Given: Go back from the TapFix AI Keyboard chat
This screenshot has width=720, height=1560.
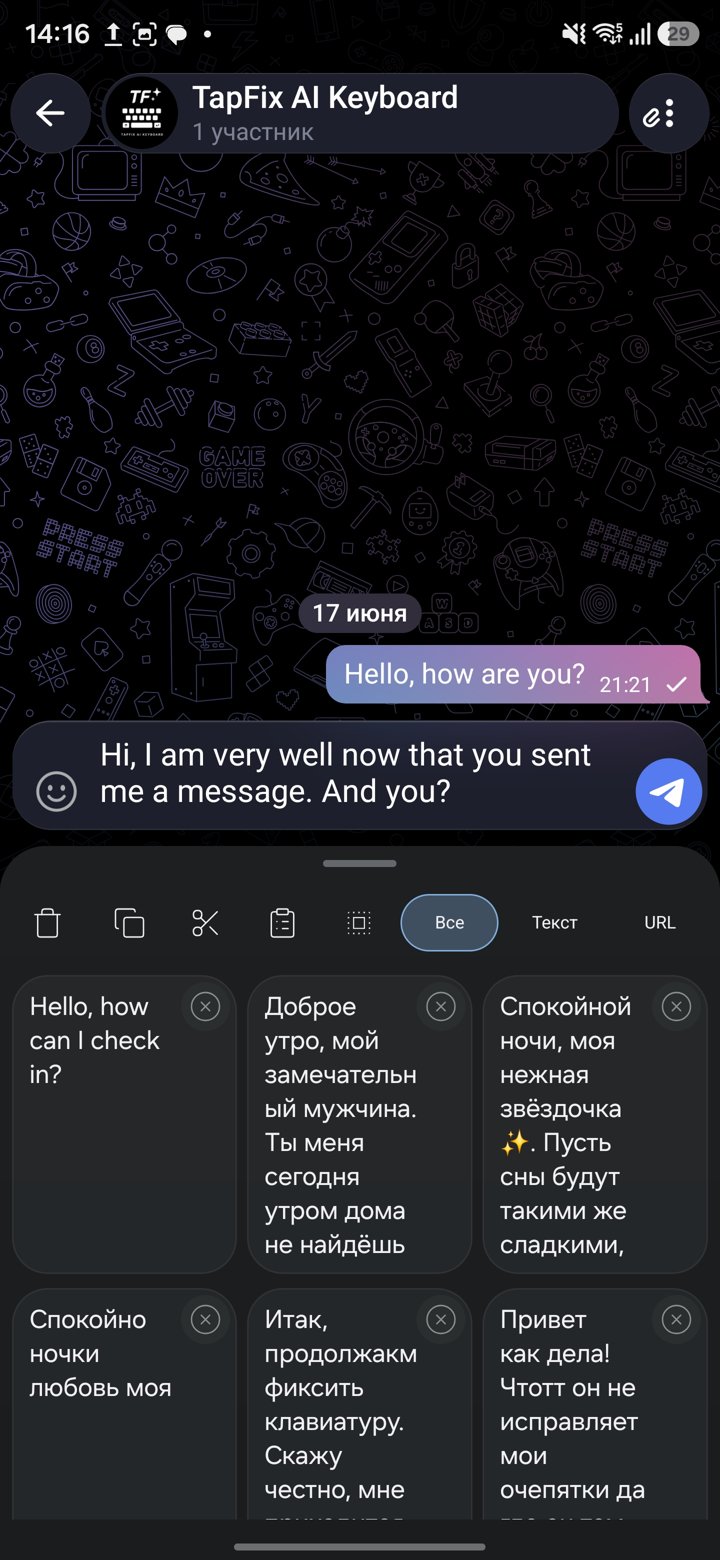Looking at the screenshot, I should click(50, 113).
